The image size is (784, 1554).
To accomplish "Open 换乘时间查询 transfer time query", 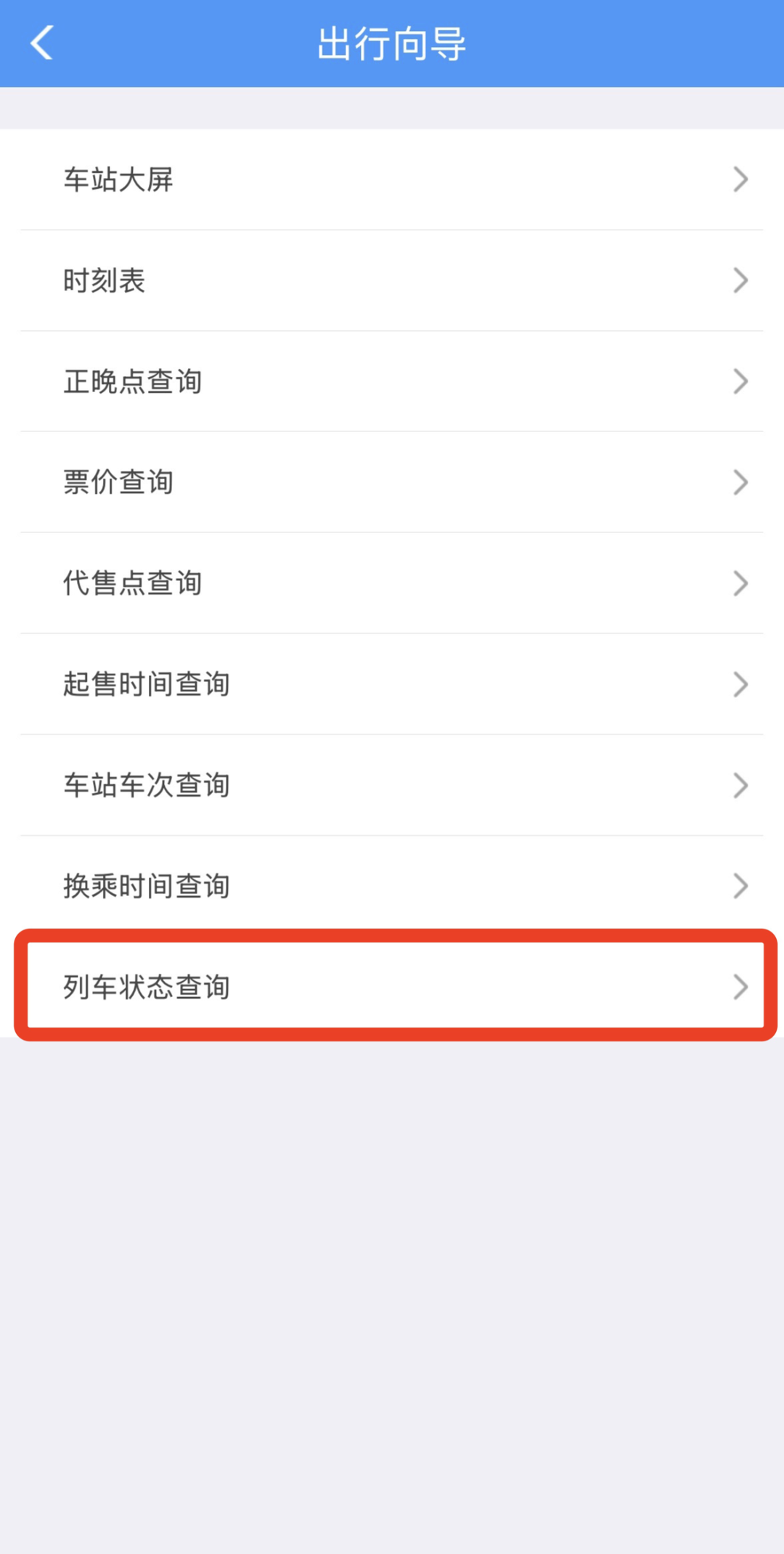I will coord(392,886).
